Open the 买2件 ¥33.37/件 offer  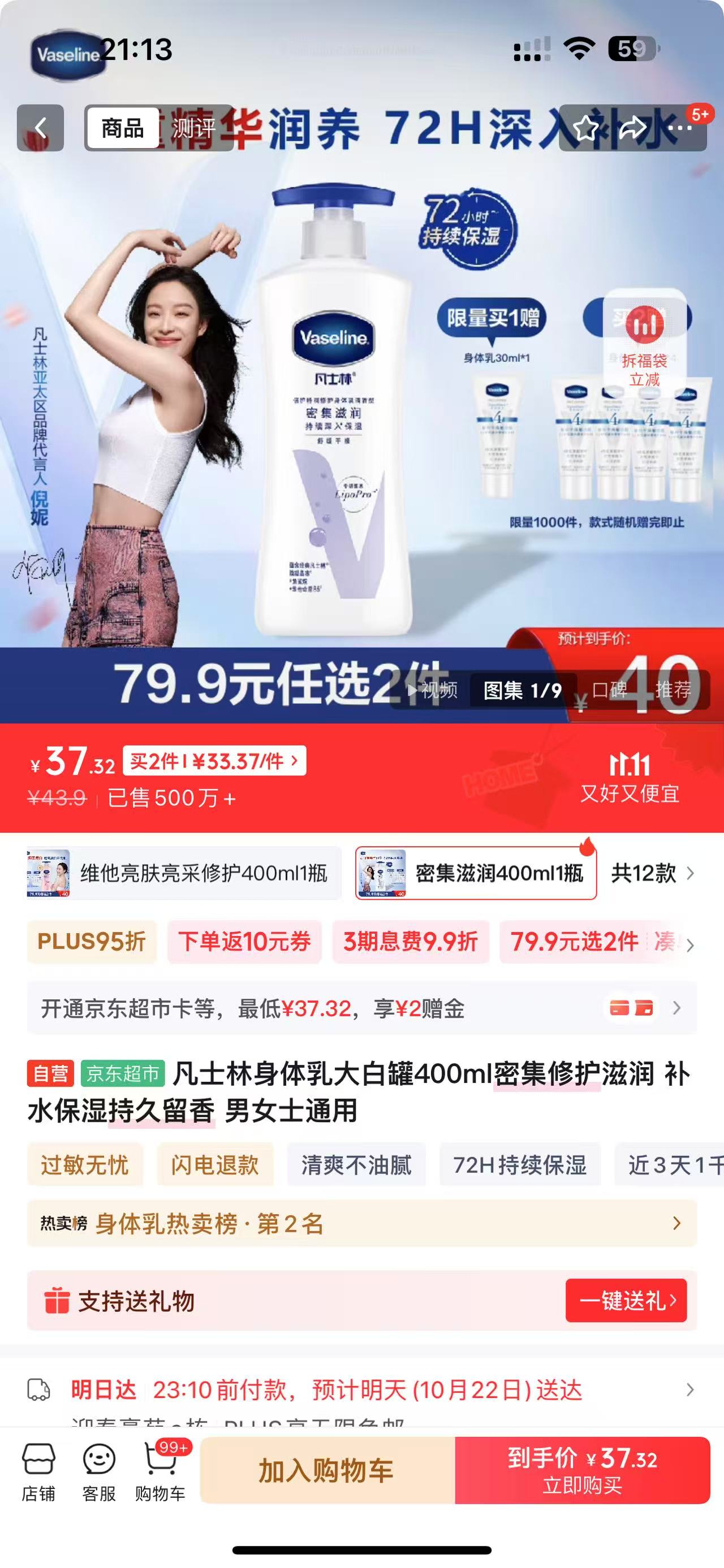point(214,761)
